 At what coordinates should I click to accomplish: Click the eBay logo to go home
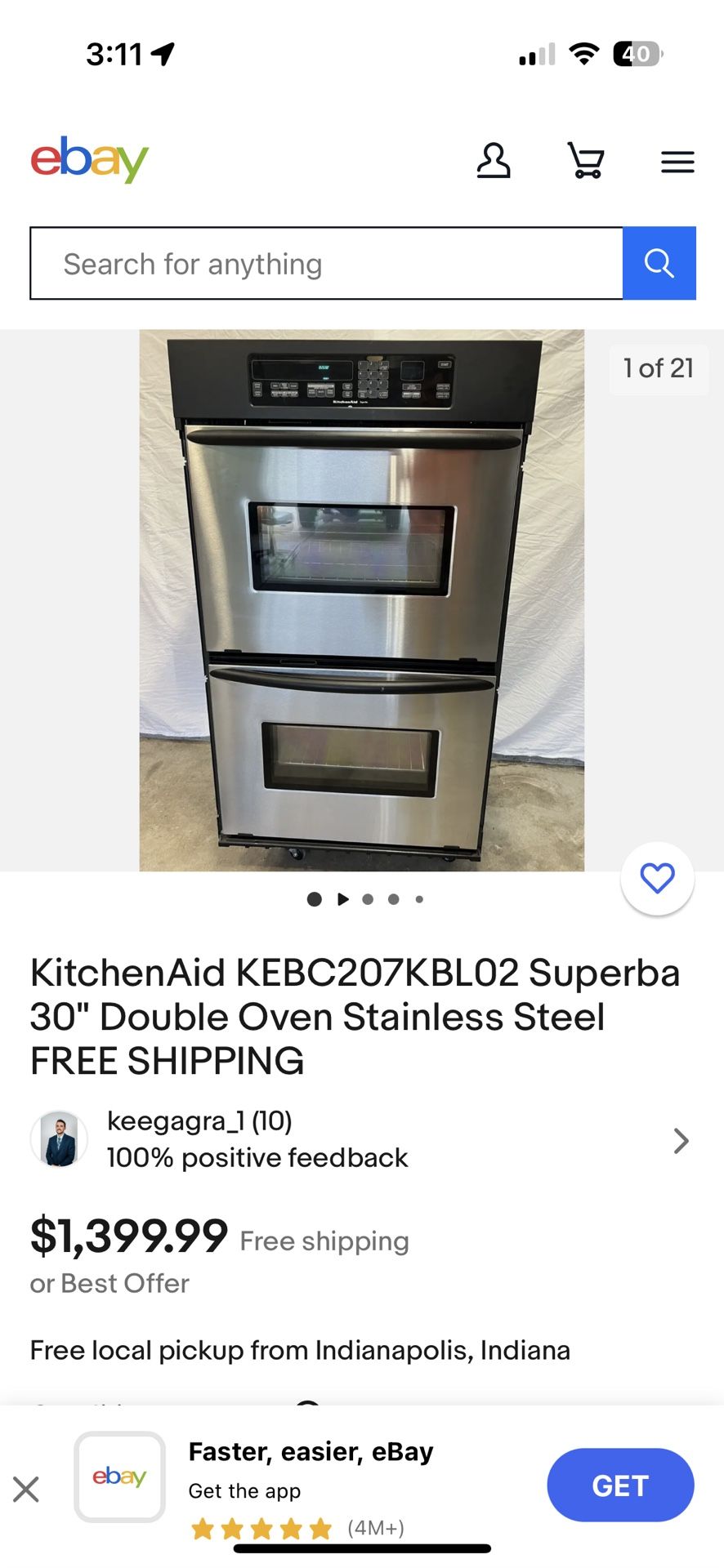pyautogui.click(x=89, y=160)
